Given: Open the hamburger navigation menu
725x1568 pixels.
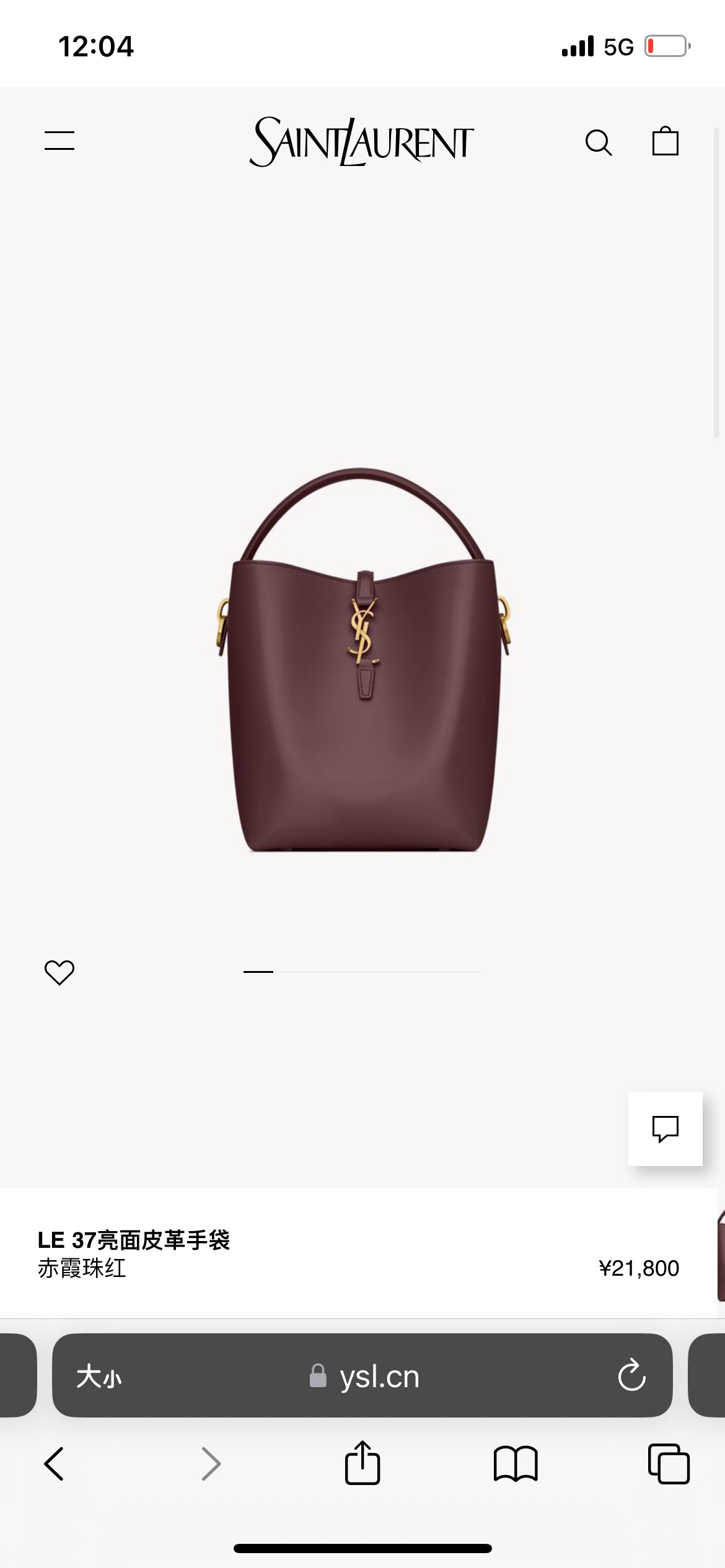Looking at the screenshot, I should click(x=59, y=141).
